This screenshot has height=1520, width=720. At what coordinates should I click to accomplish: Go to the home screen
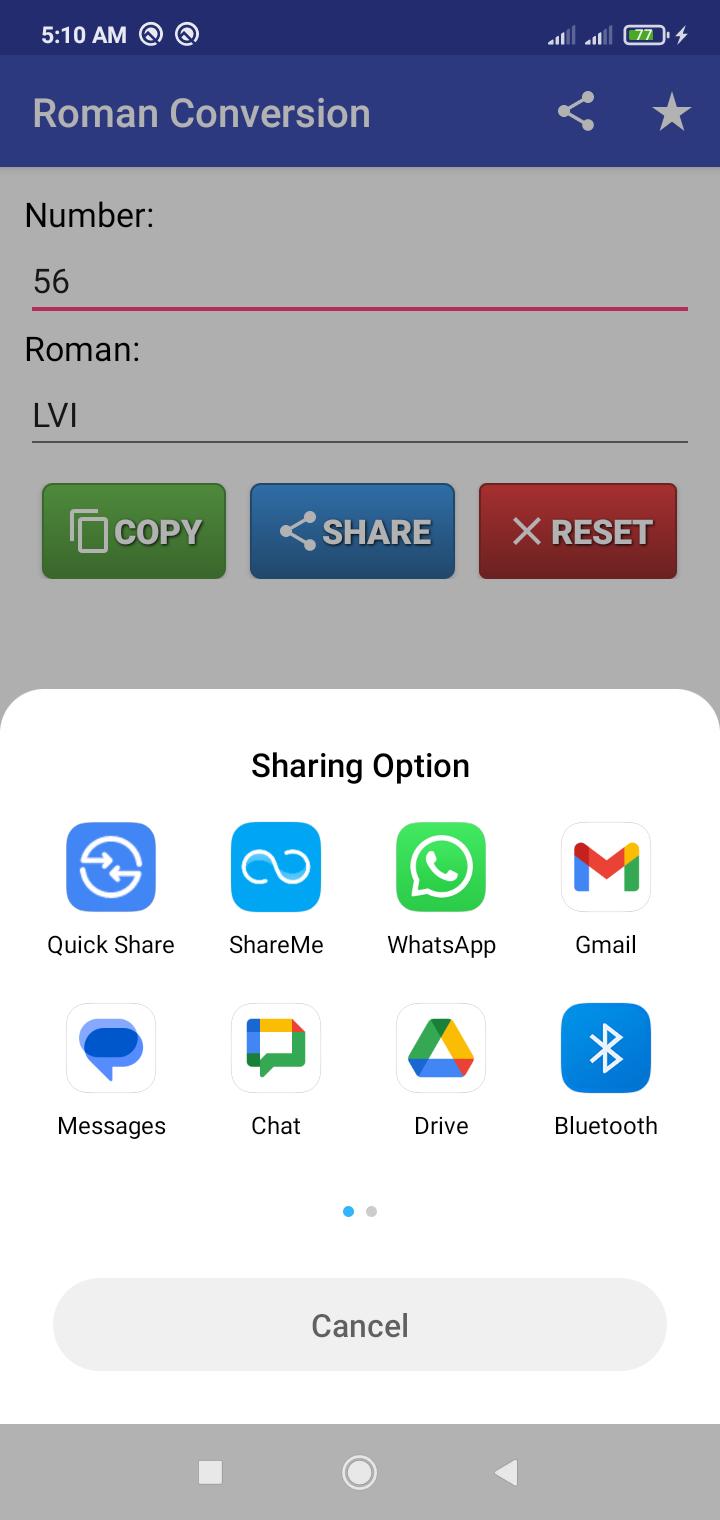pos(359,1472)
